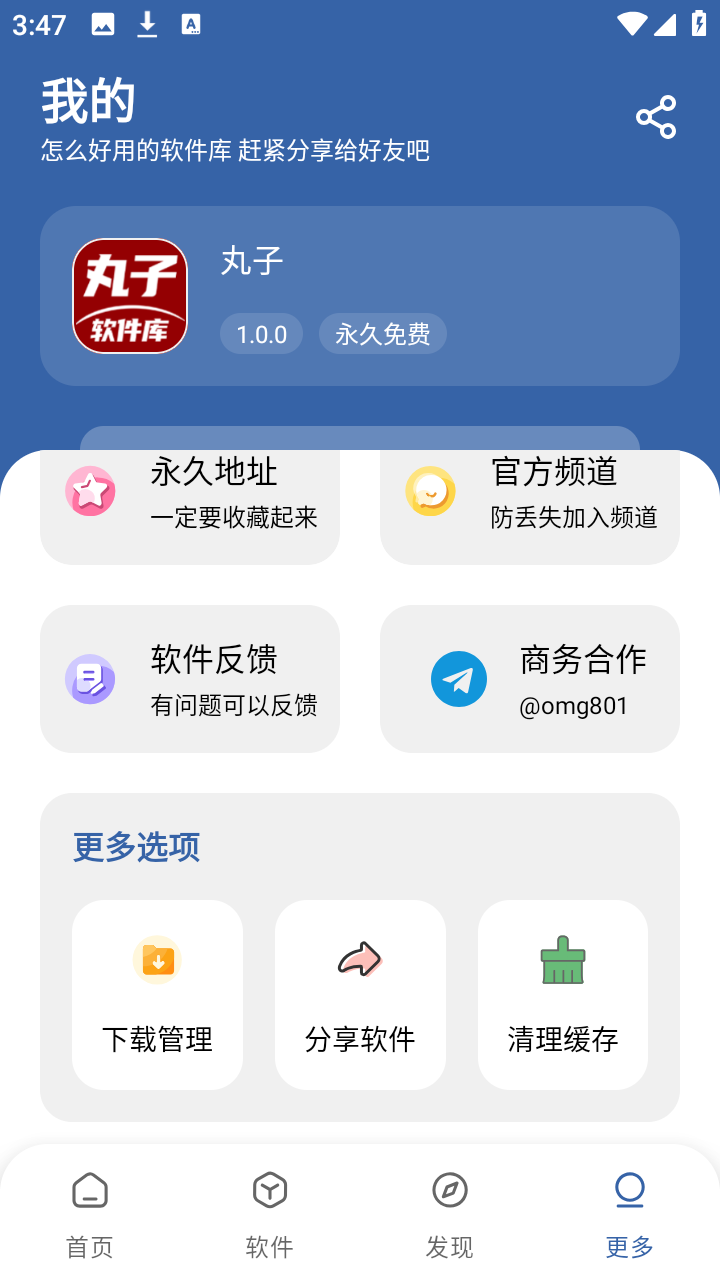Select 分享软件 to share the app

coord(360,995)
